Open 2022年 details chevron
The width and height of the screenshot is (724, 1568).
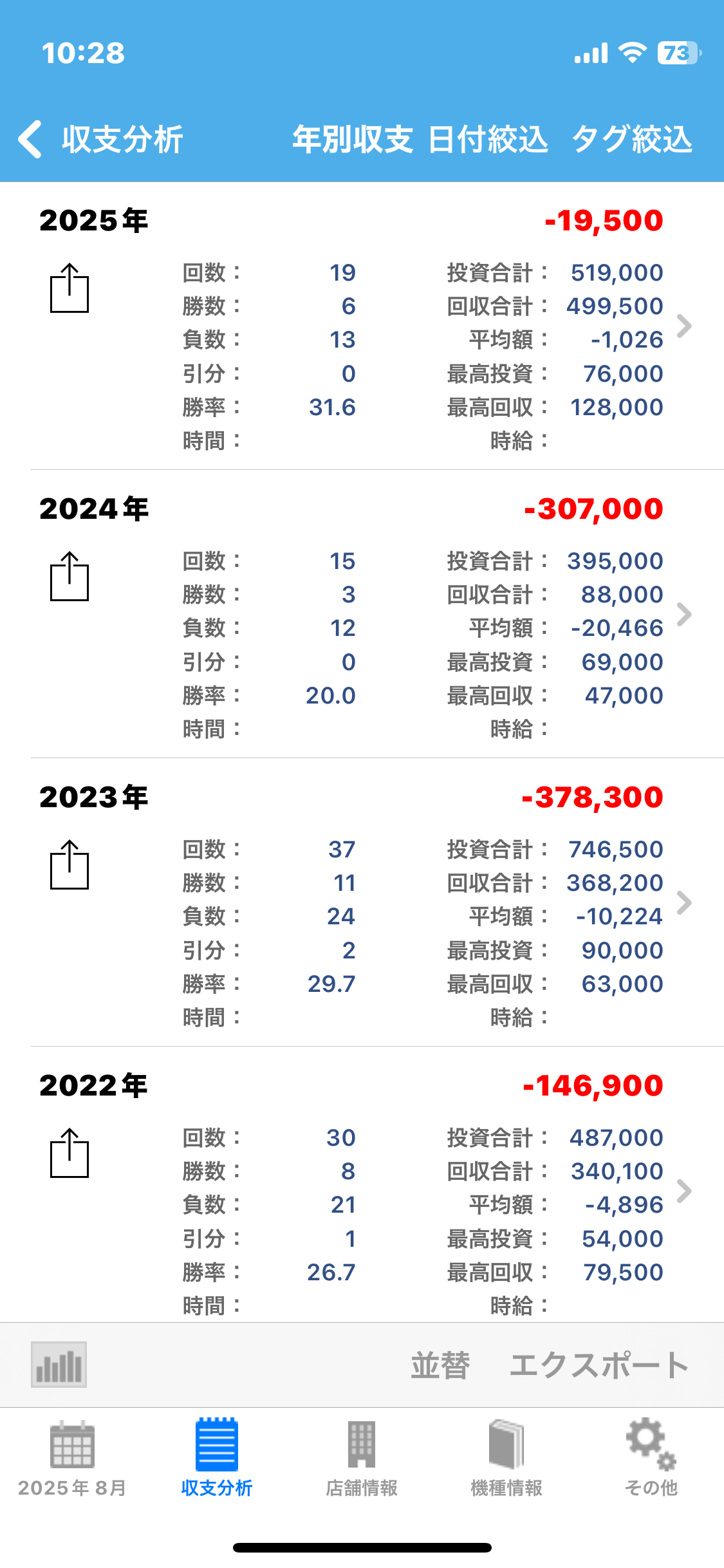tap(684, 1191)
